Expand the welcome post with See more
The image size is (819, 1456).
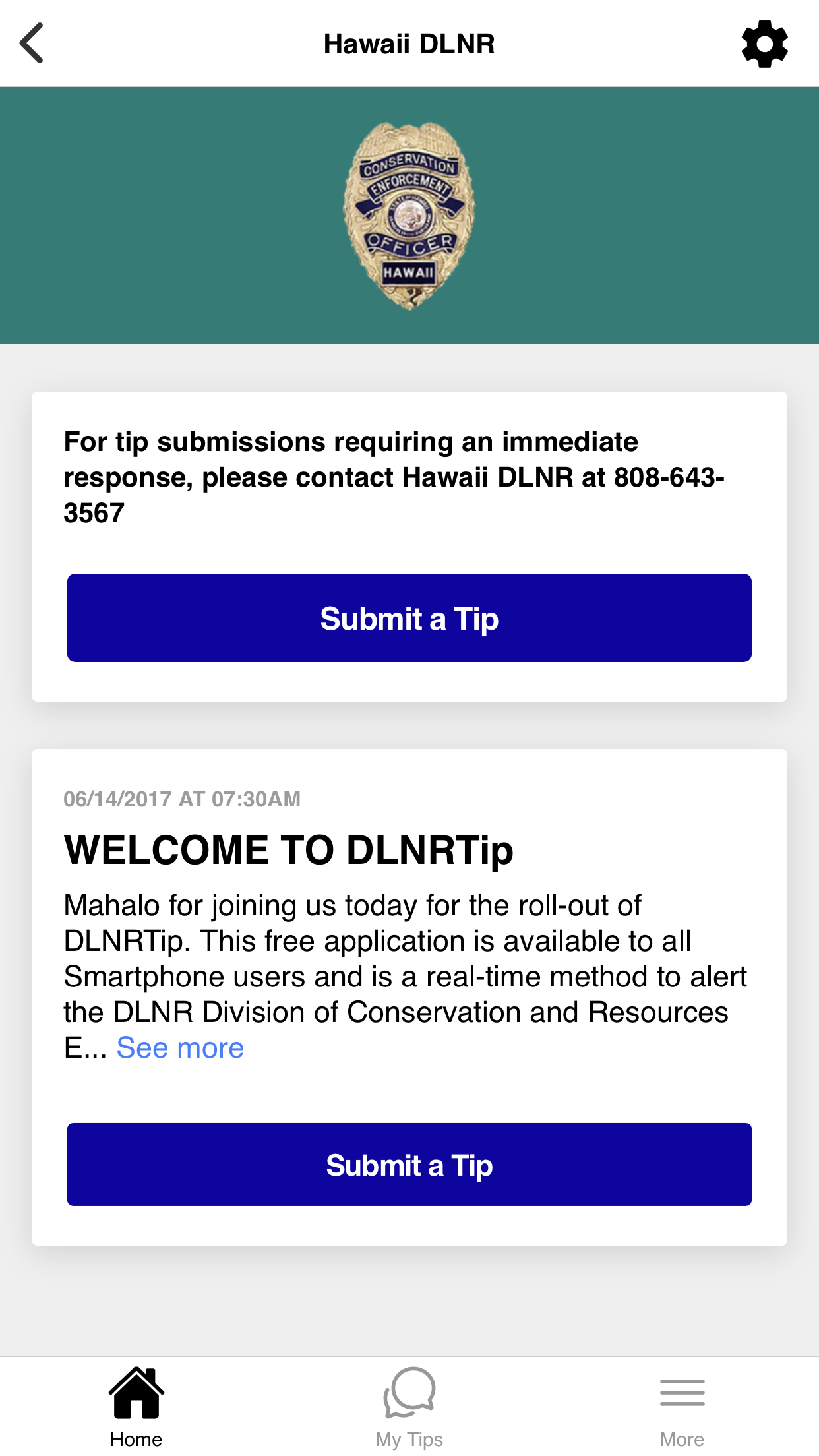(180, 1048)
